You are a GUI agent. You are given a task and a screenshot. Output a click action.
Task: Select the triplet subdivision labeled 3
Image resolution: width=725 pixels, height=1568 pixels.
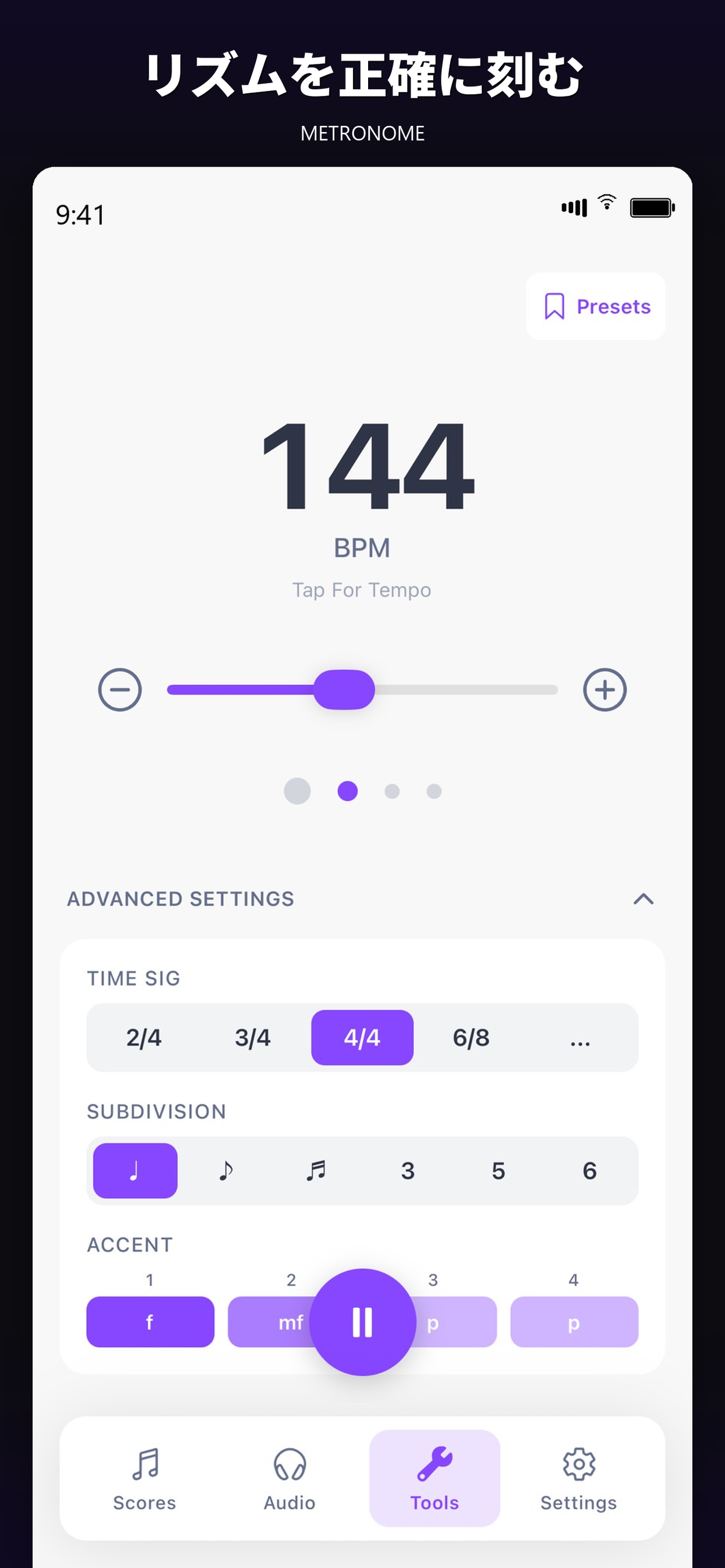point(408,1170)
